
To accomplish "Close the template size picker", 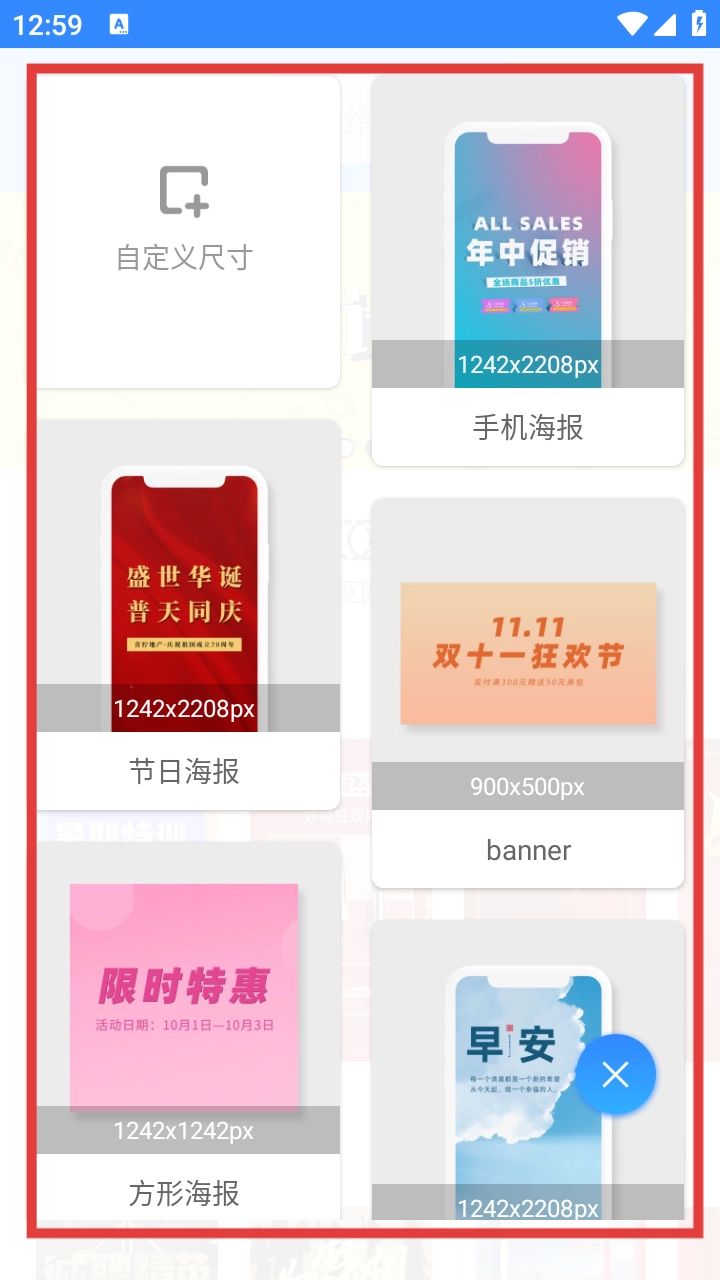I will click(x=615, y=1075).
